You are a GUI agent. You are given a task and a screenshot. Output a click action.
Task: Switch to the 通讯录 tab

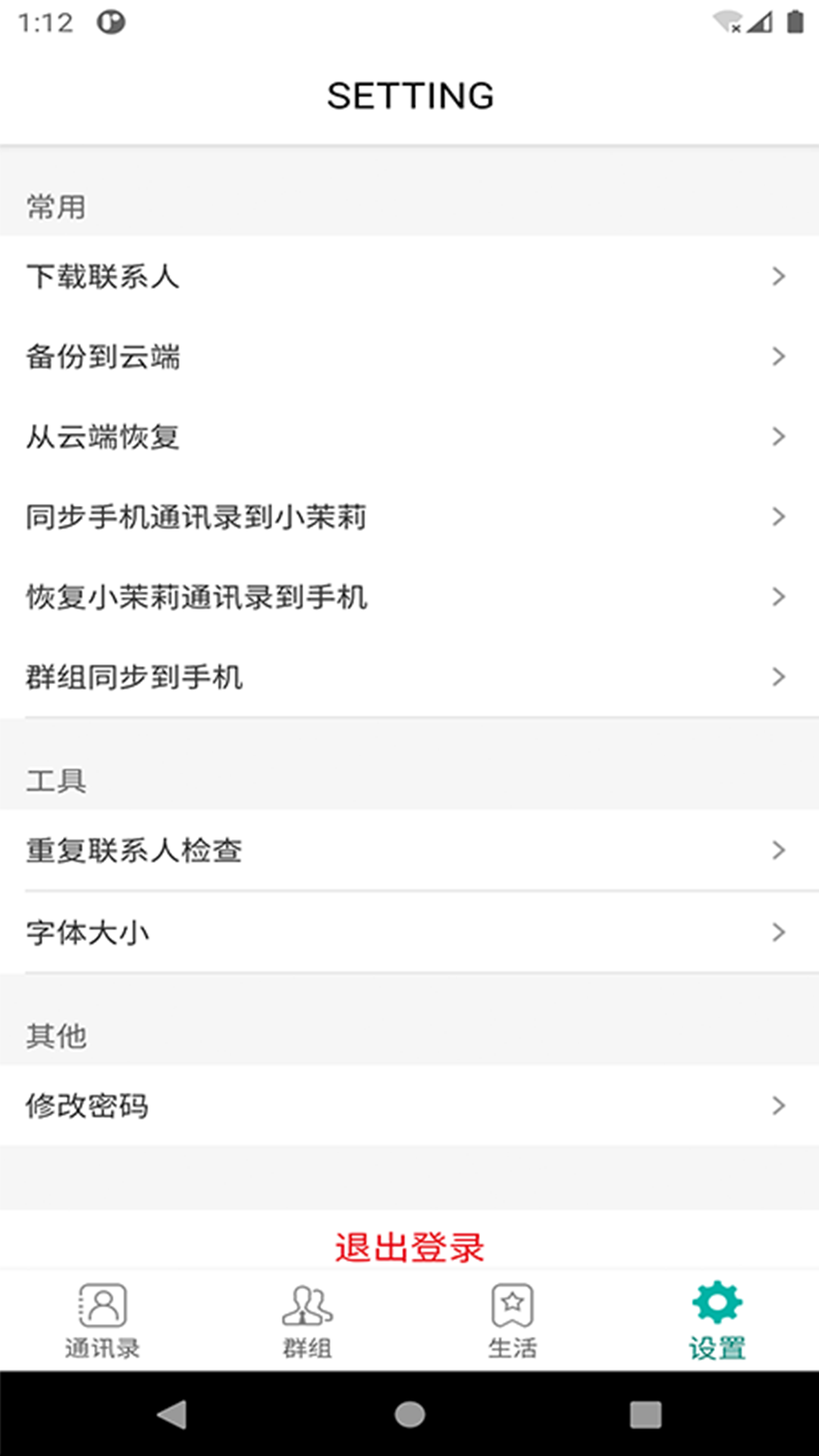(x=102, y=1321)
